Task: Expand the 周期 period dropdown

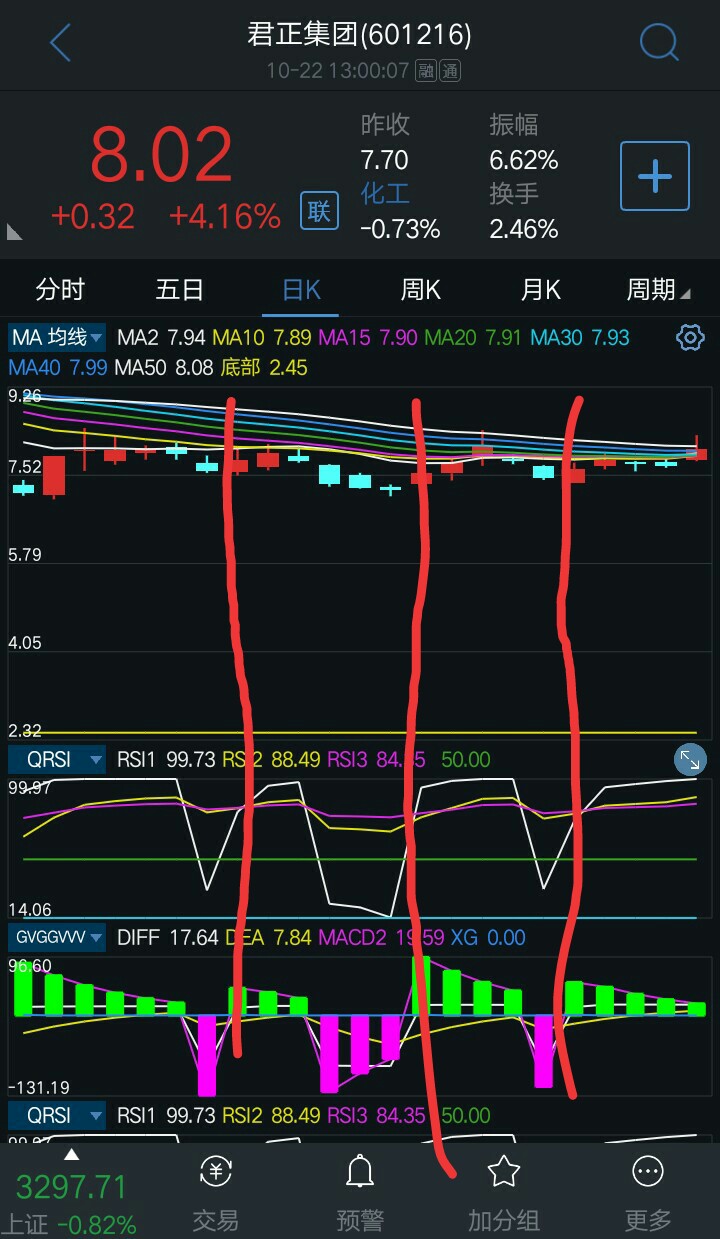Action: pos(657,290)
